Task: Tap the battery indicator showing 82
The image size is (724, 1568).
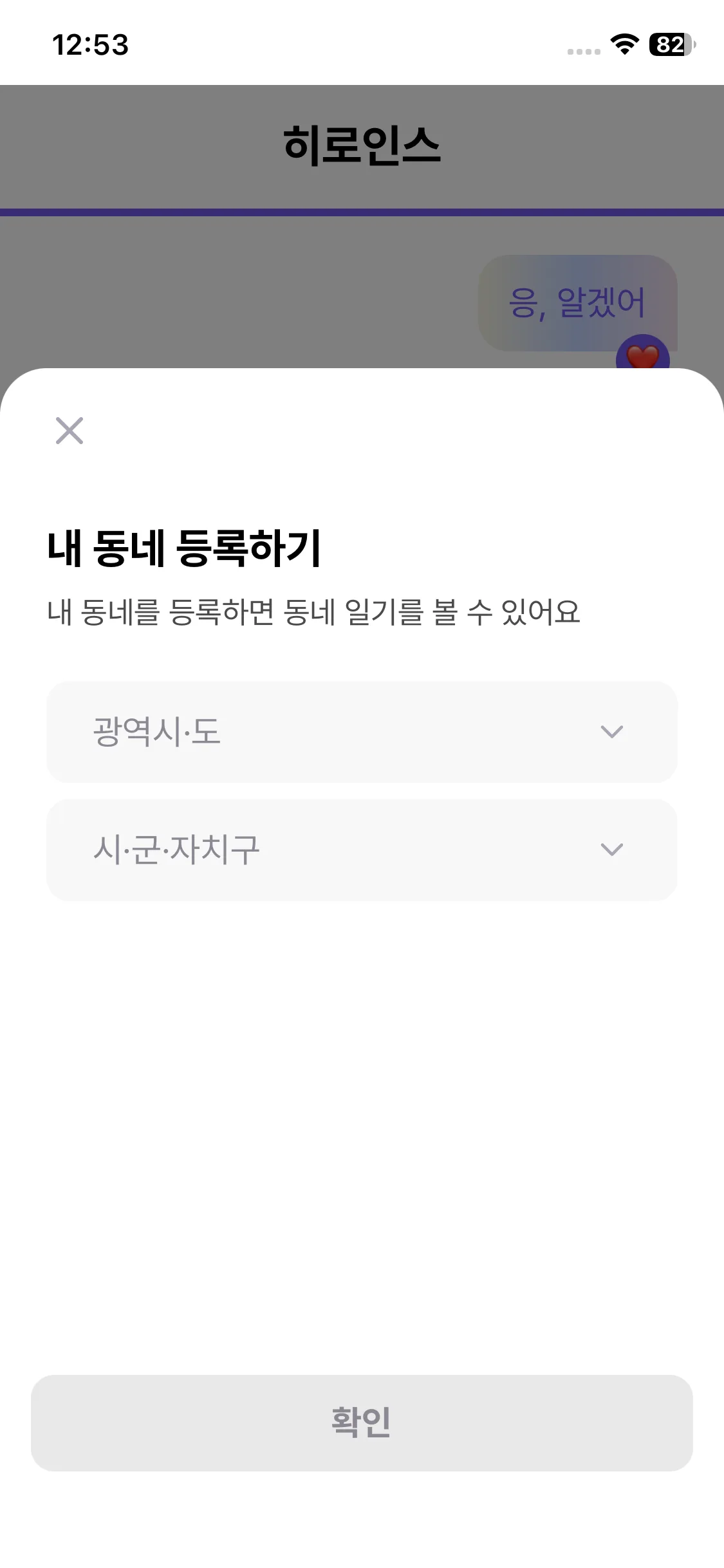Action: [x=669, y=44]
